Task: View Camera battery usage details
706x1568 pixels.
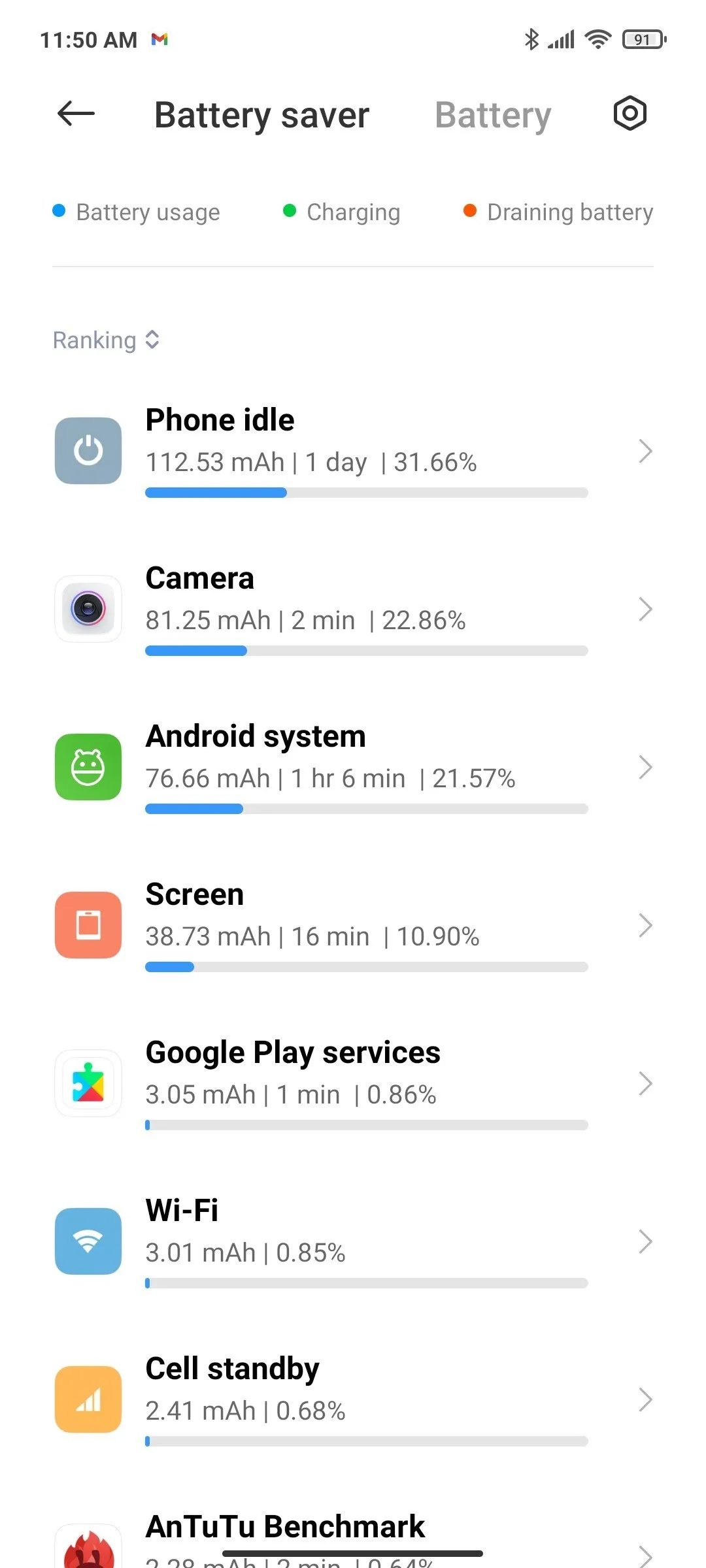Action: click(x=353, y=609)
